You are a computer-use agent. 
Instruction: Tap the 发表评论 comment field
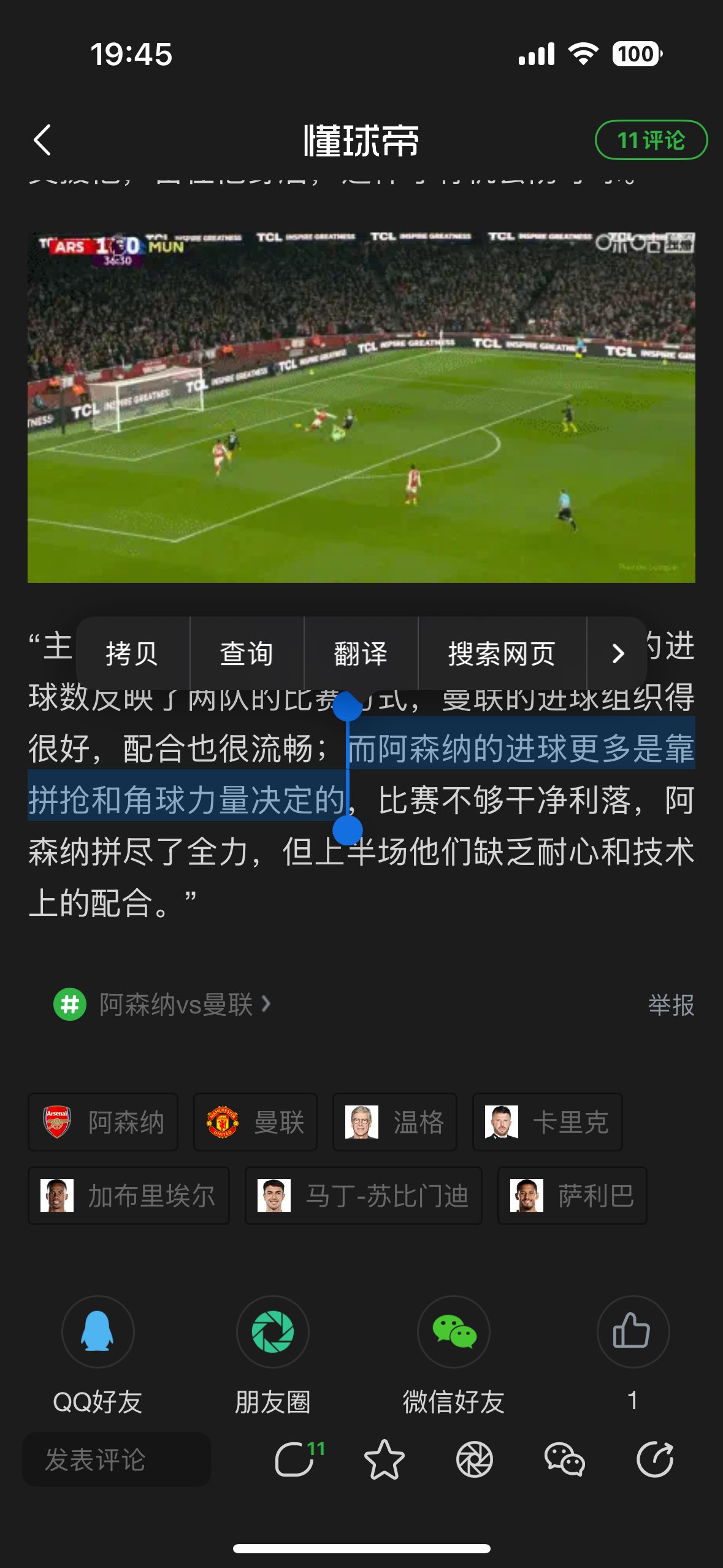point(117,1459)
